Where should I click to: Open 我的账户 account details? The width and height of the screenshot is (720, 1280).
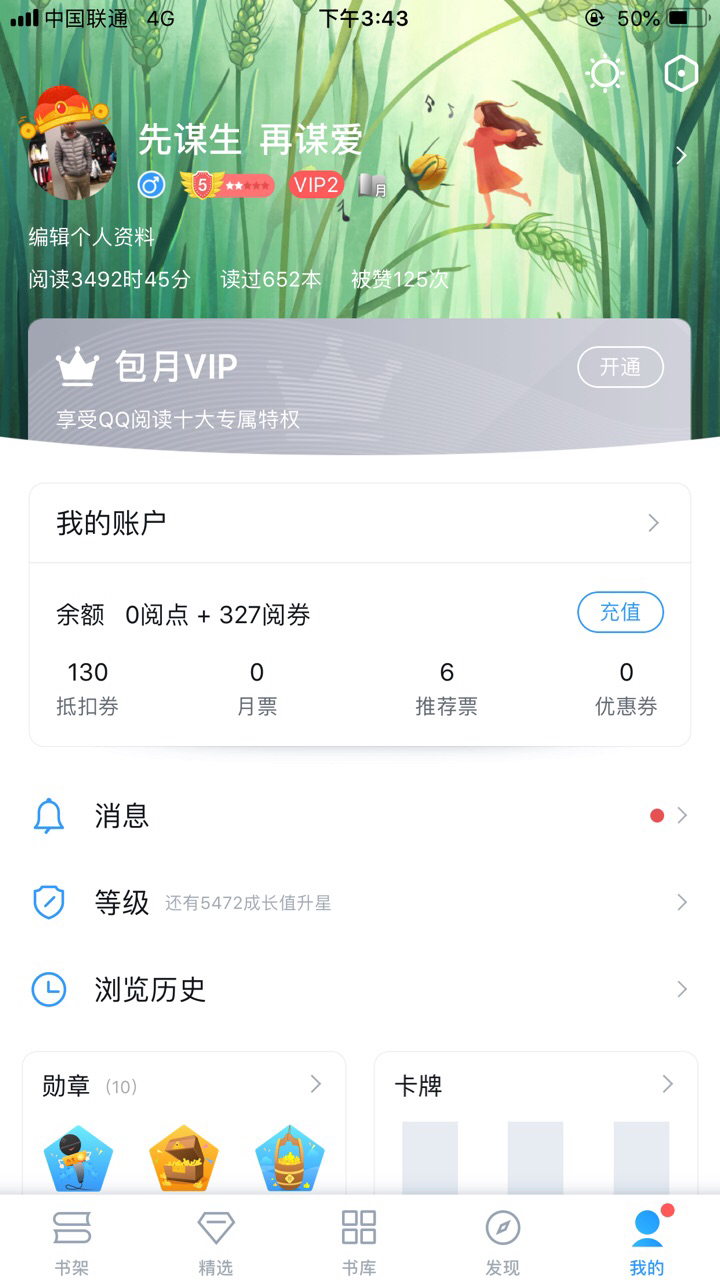click(x=360, y=523)
